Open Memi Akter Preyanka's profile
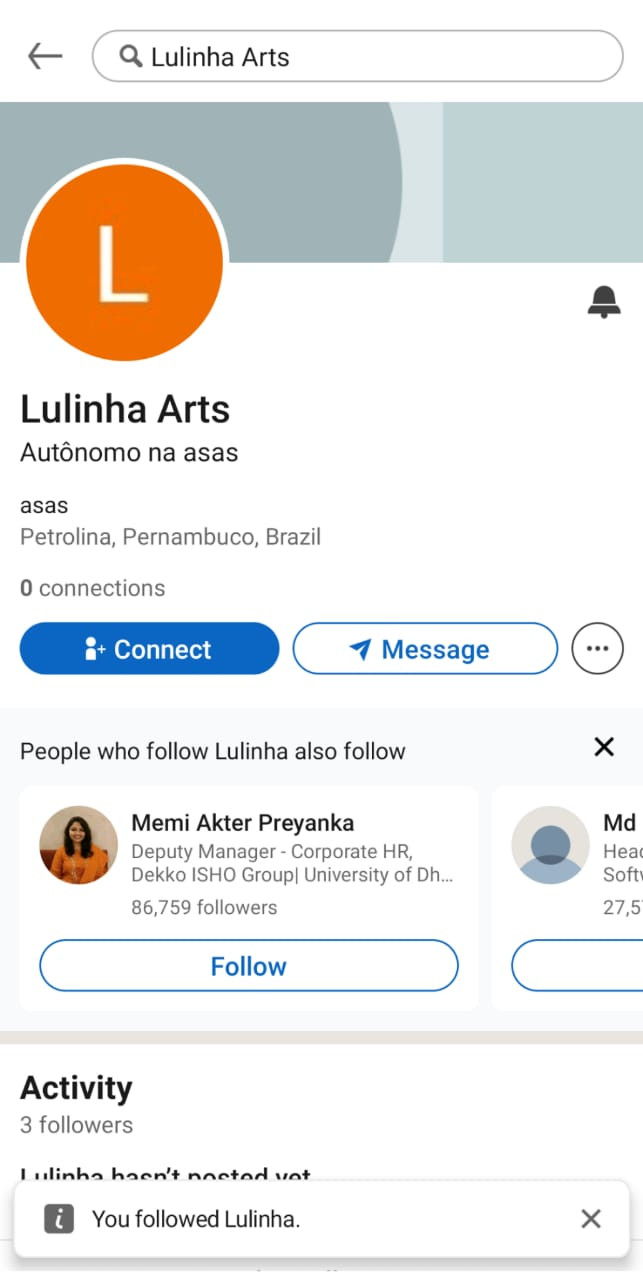 [x=242, y=823]
